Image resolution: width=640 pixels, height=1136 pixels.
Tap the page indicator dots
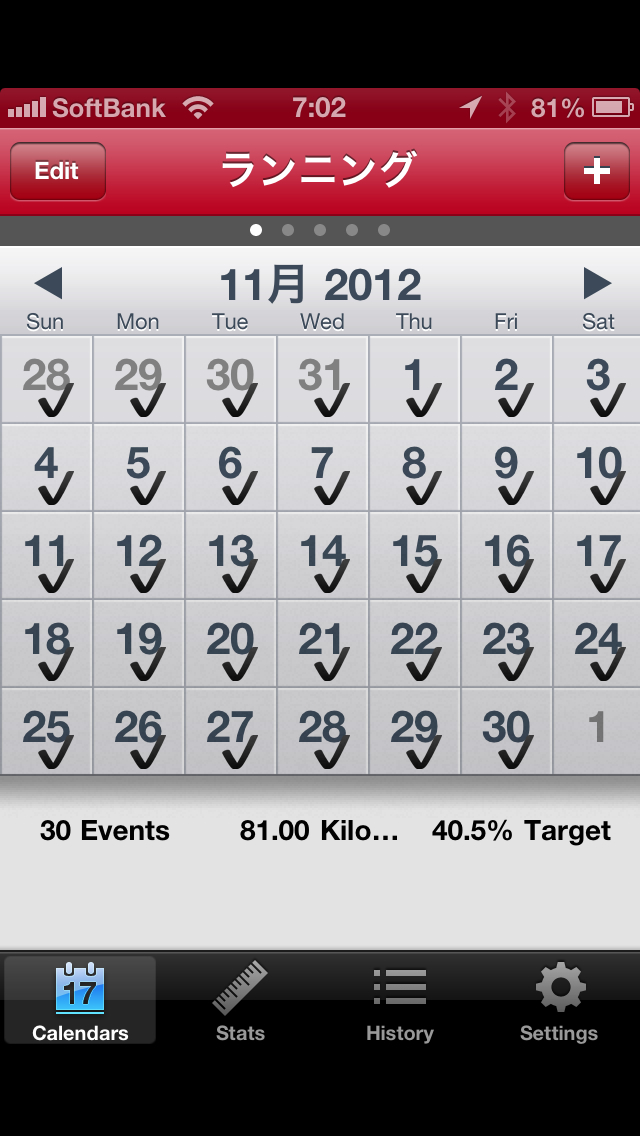click(x=320, y=230)
